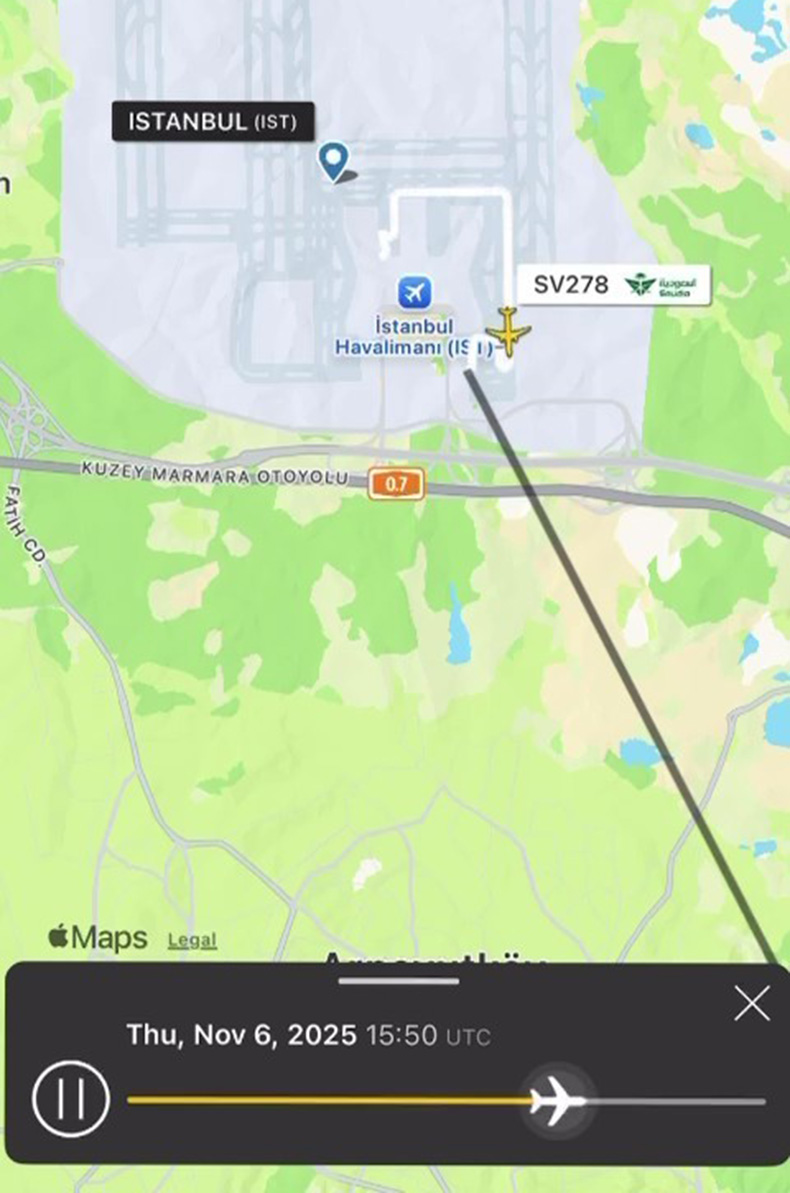The width and height of the screenshot is (790, 1193).
Task: Close the playback panel
Action: [751, 1003]
